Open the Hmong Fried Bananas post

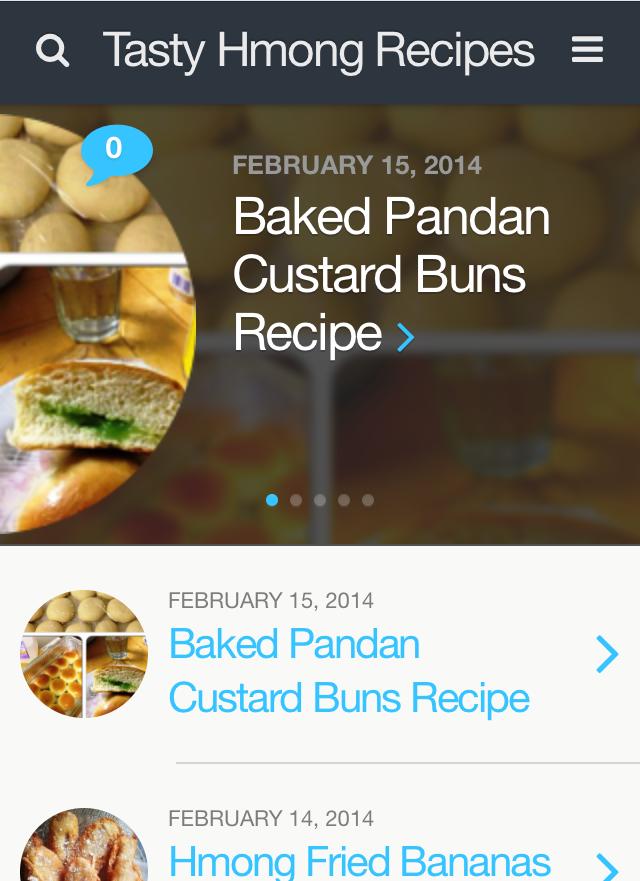(x=359, y=860)
